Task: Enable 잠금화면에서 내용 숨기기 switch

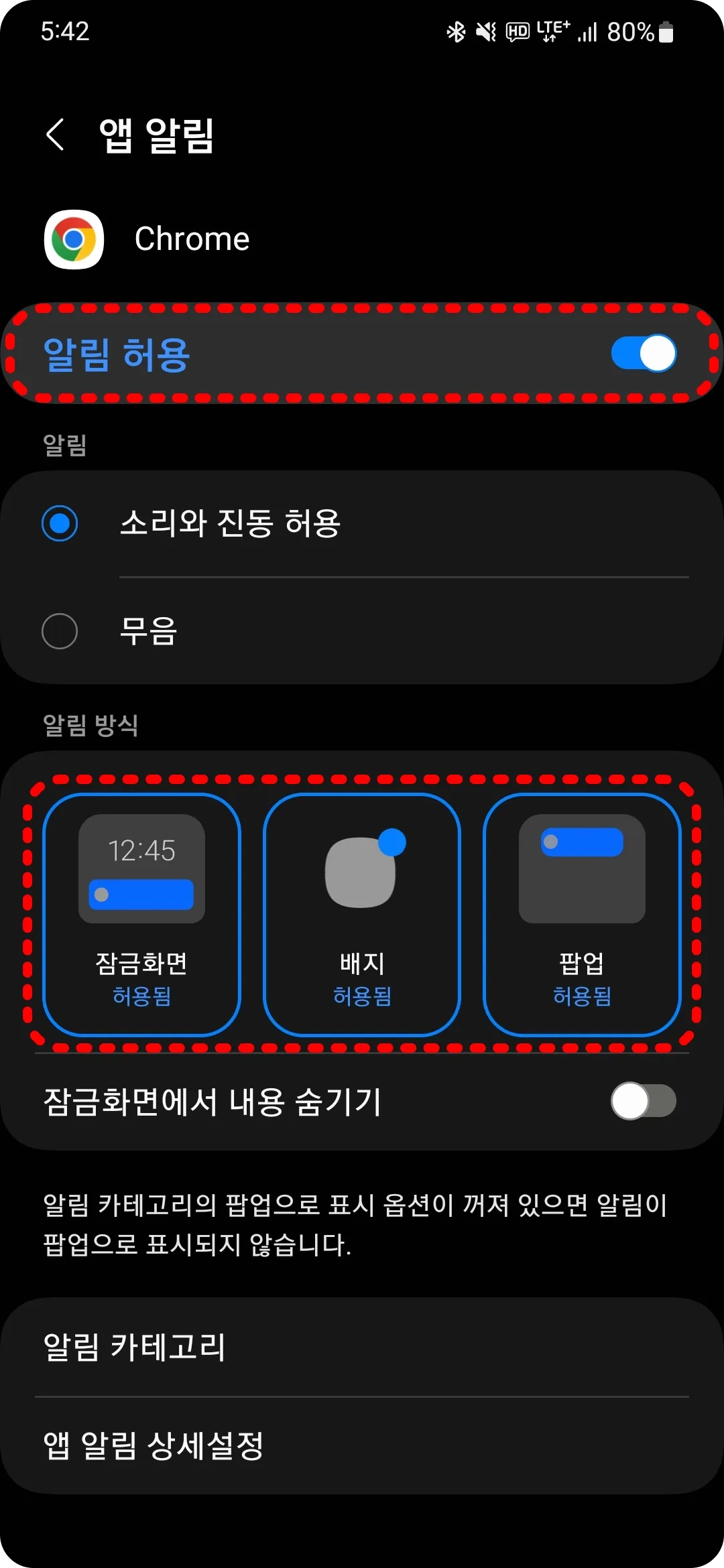Action: 643,1101
